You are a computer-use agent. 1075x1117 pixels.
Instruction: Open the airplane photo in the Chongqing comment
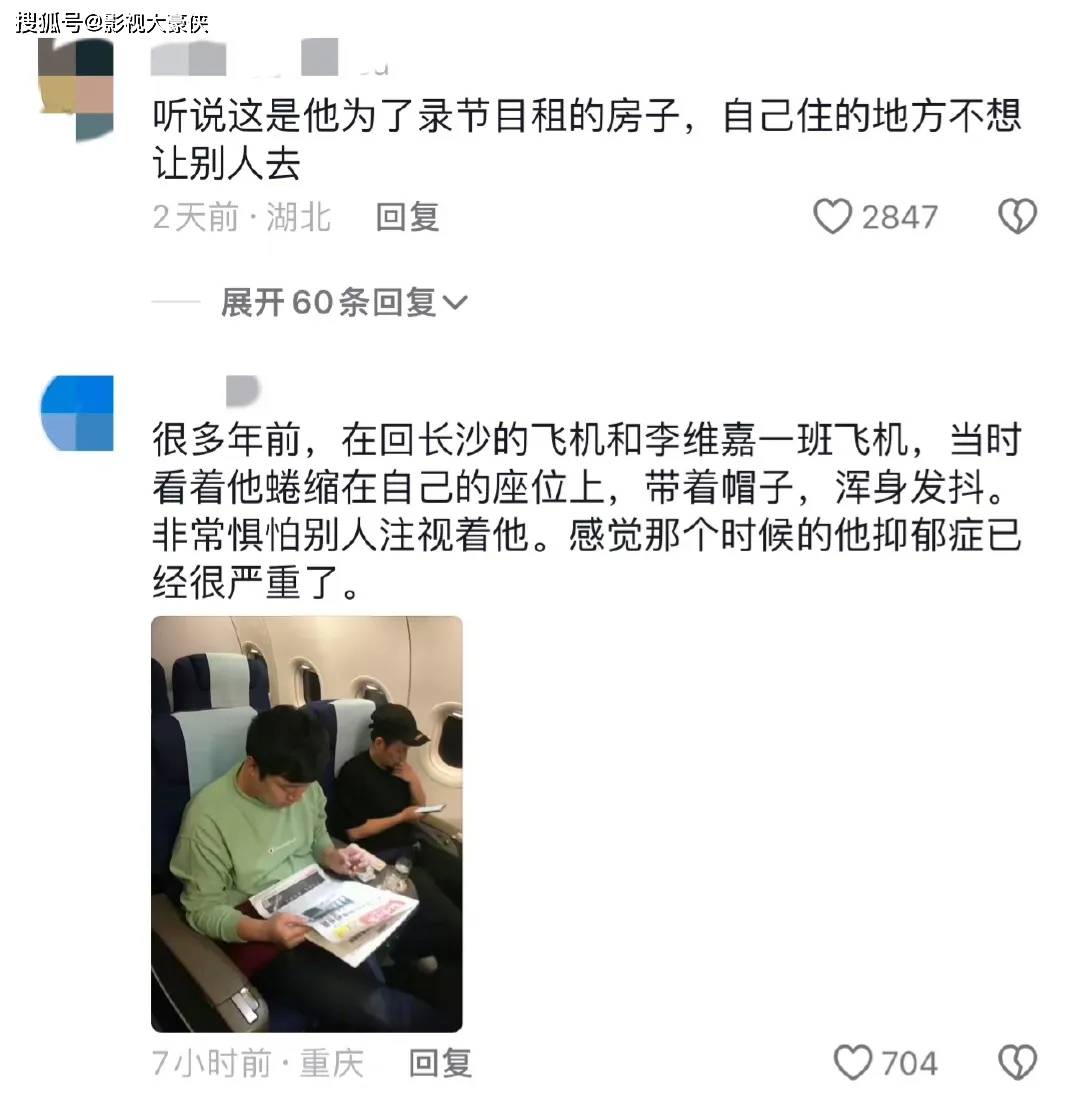point(306,823)
